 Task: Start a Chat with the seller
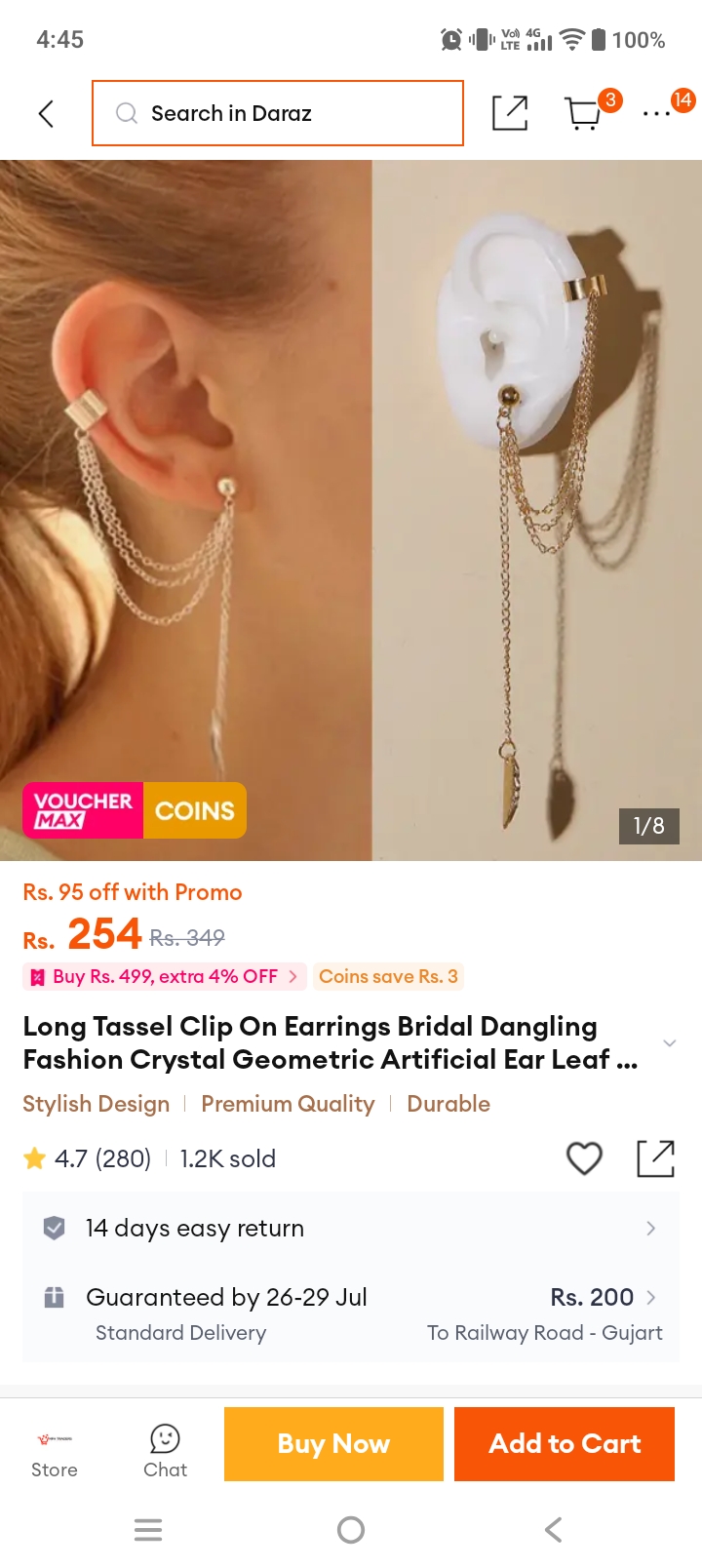[x=165, y=1452]
